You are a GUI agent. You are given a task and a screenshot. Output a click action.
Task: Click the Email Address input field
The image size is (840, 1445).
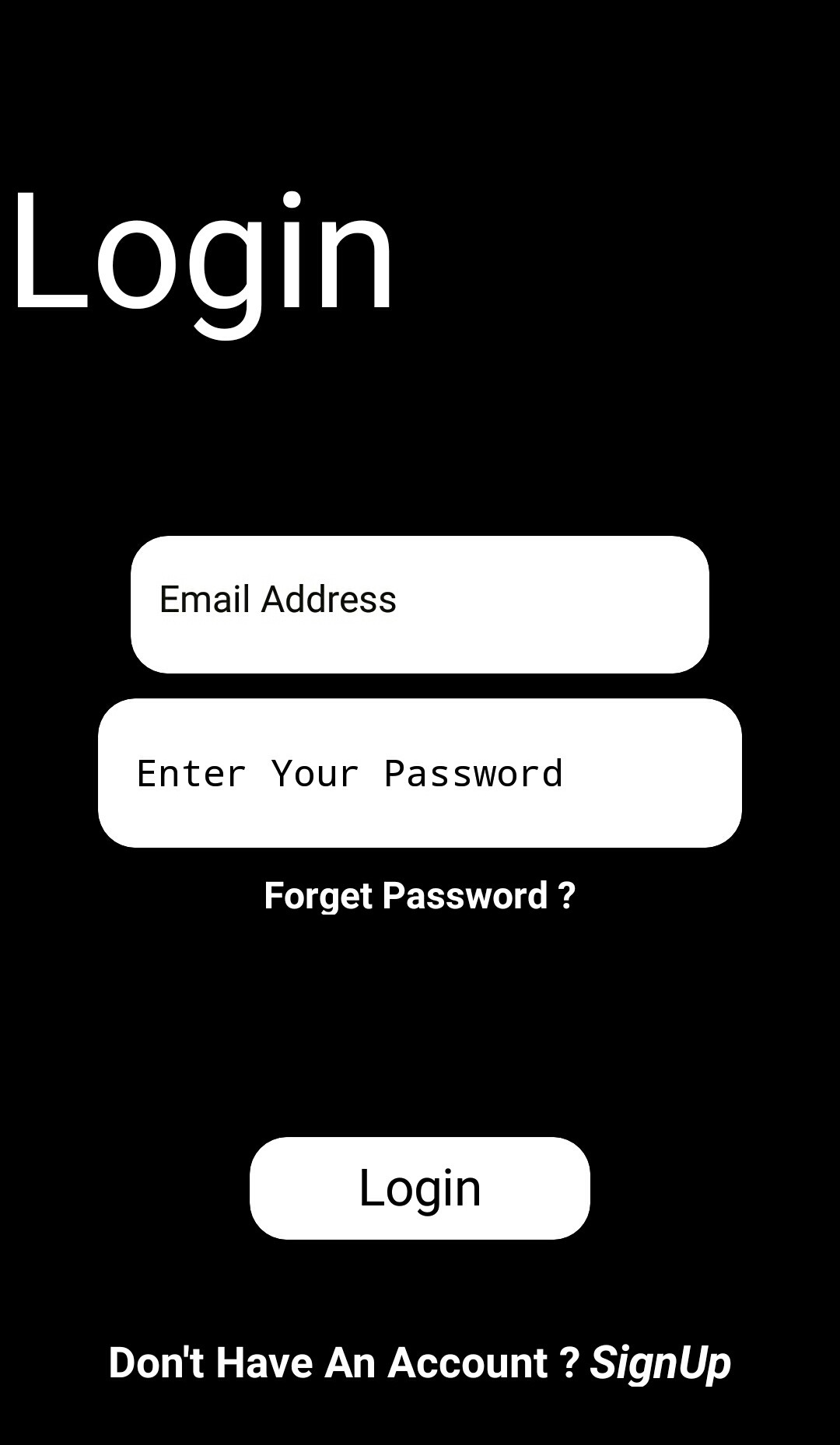420,603
